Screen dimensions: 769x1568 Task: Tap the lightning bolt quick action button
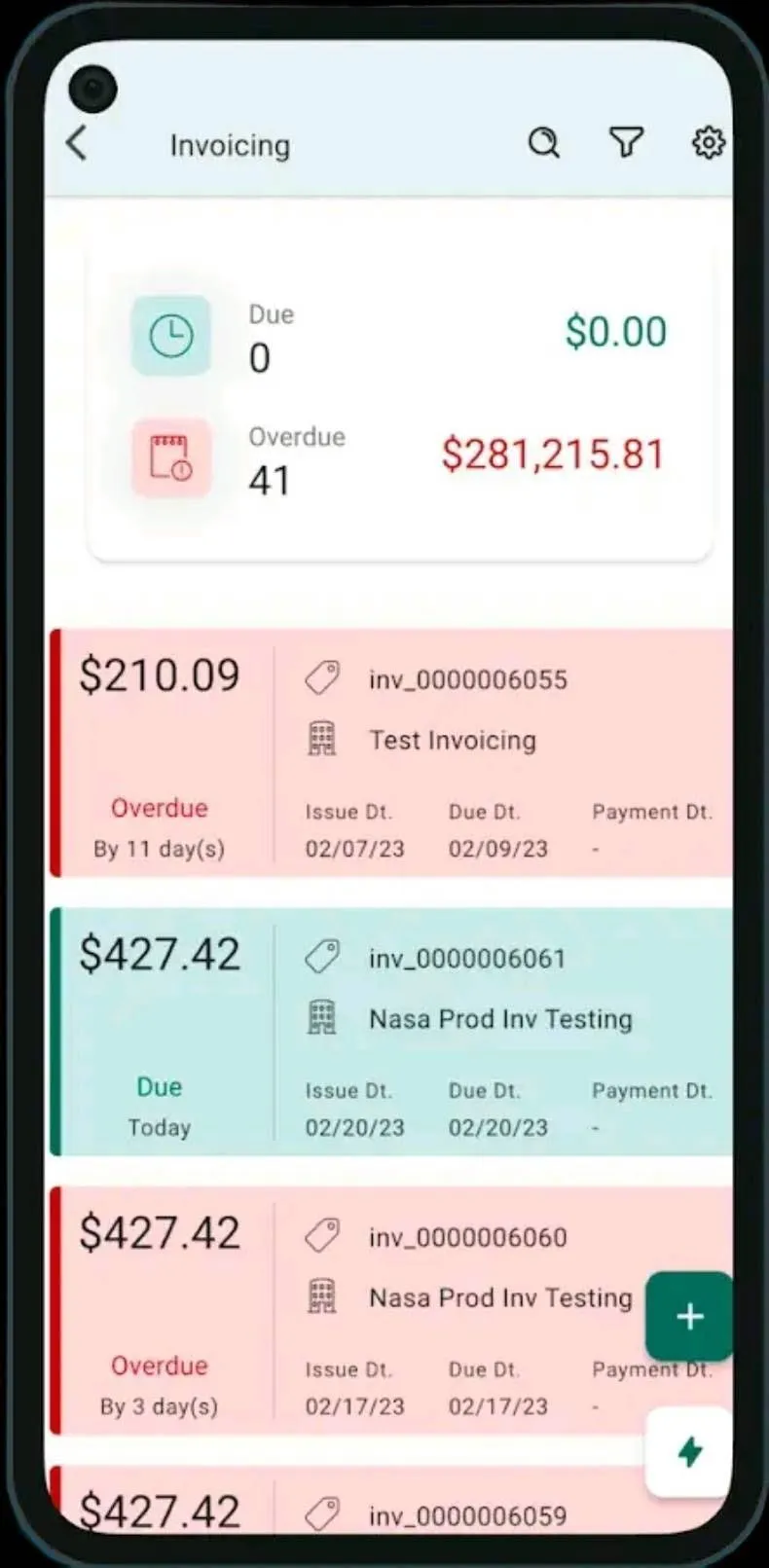pyautogui.click(x=689, y=1451)
